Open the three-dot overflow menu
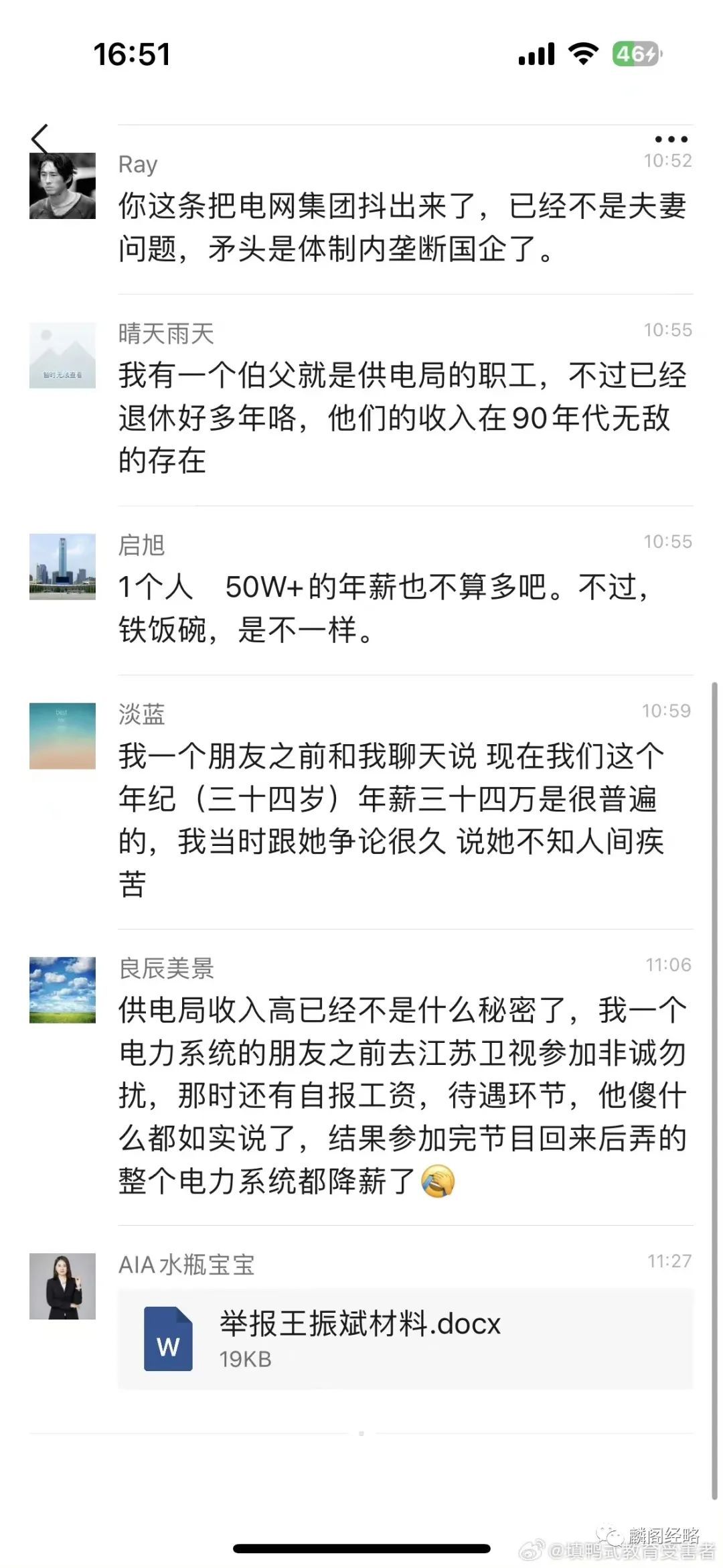The width and height of the screenshot is (723, 1568). pos(671,139)
